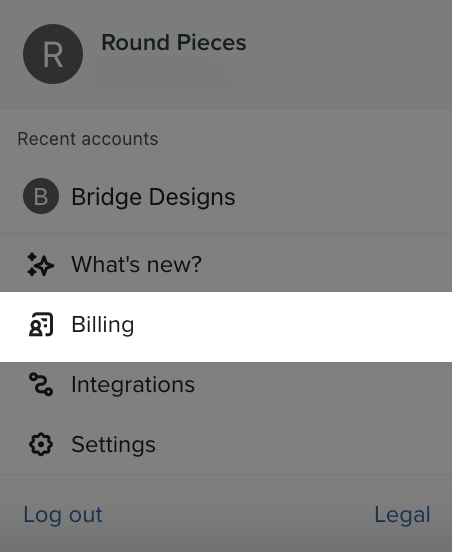Go to Settings
The height and width of the screenshot is (552, 452).
click(x=226, y=444)
